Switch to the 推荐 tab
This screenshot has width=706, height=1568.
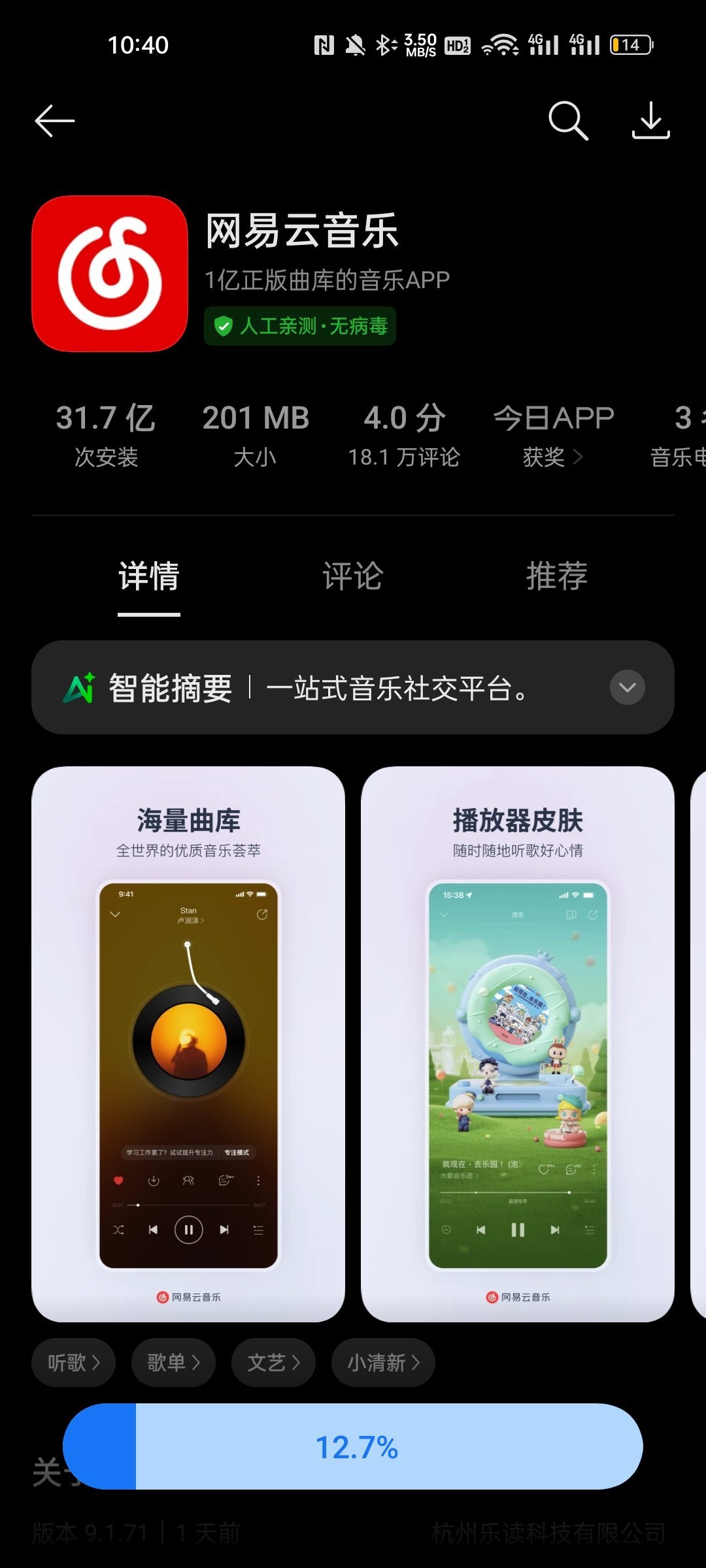pos(557,576)
